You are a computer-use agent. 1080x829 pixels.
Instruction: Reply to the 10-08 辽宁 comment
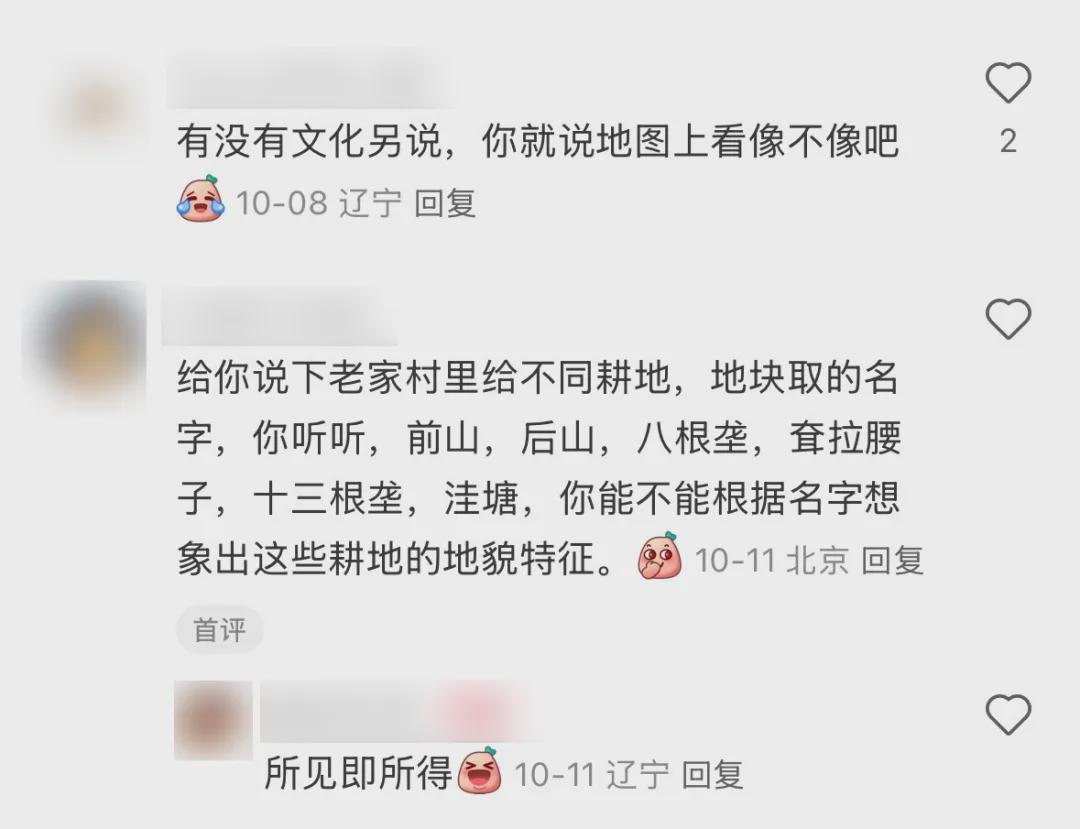[x=445, y=203]
